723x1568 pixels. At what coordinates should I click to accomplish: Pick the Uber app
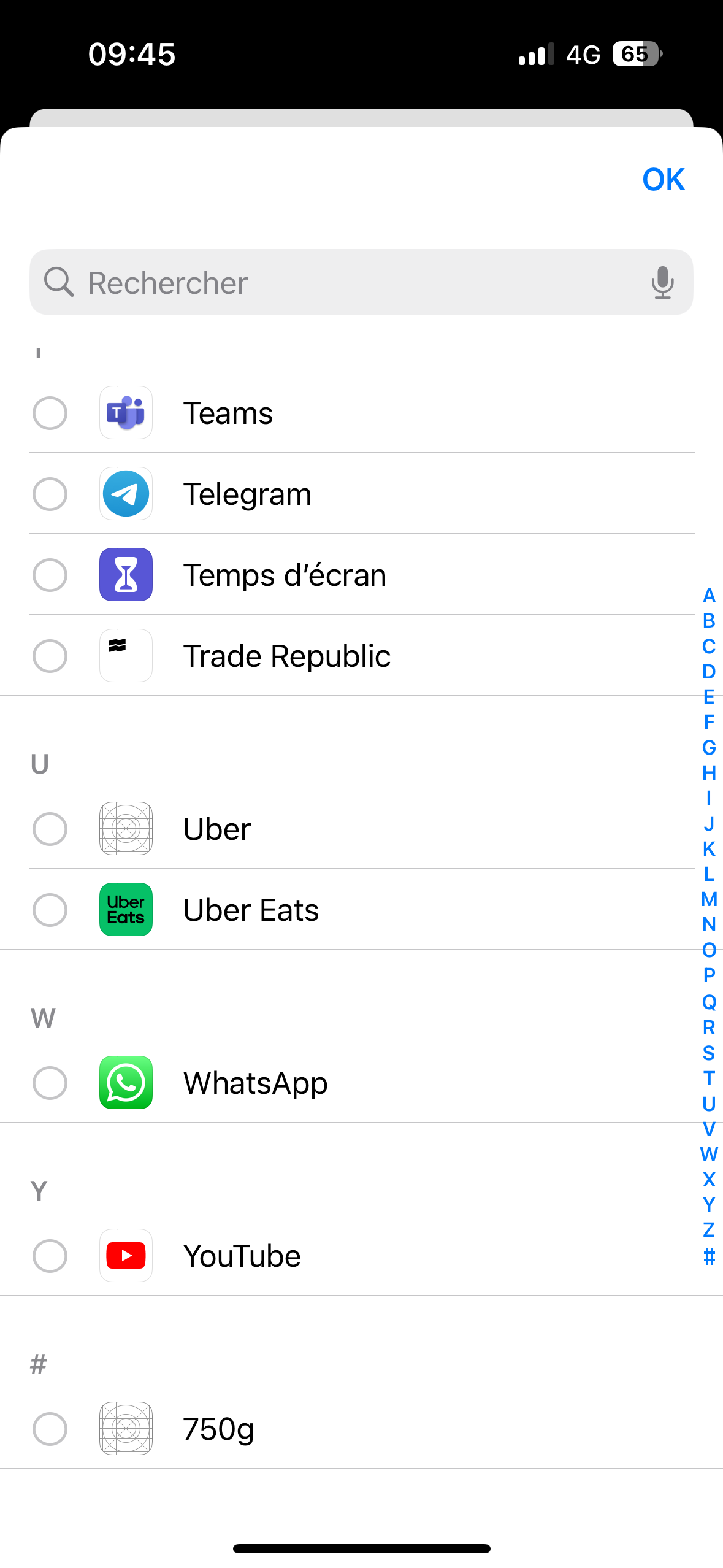click(50, 829)
